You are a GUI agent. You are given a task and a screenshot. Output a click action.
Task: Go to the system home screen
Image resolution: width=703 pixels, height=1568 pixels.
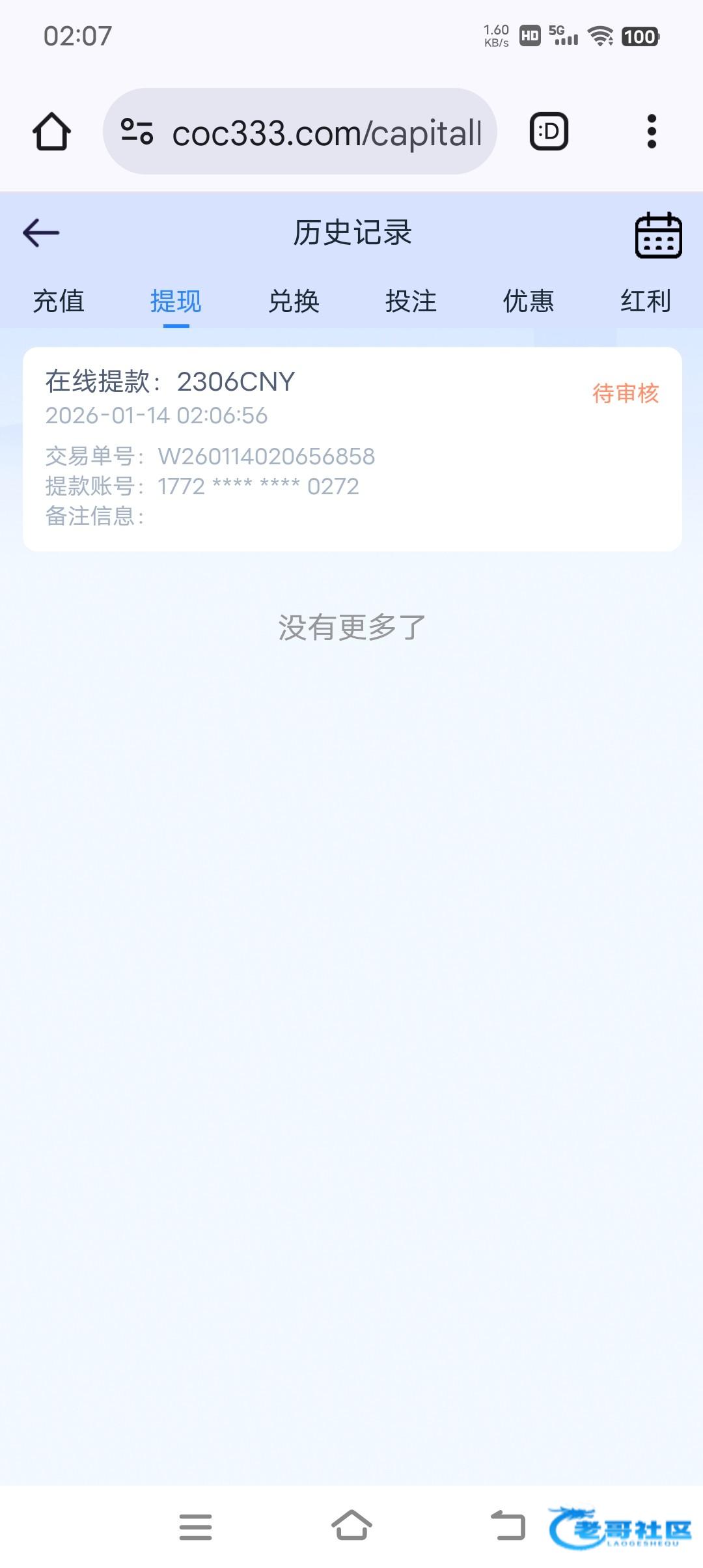(351, 1526)
